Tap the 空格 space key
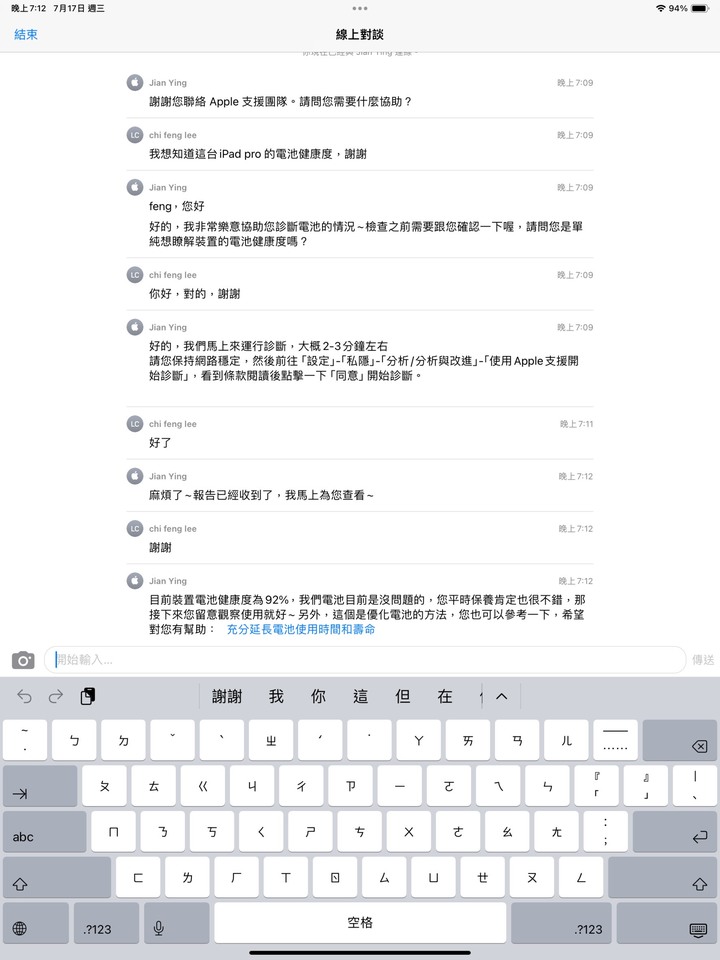Image resolution: width=720 pixels, height=960 pixels. coord(360,923)
